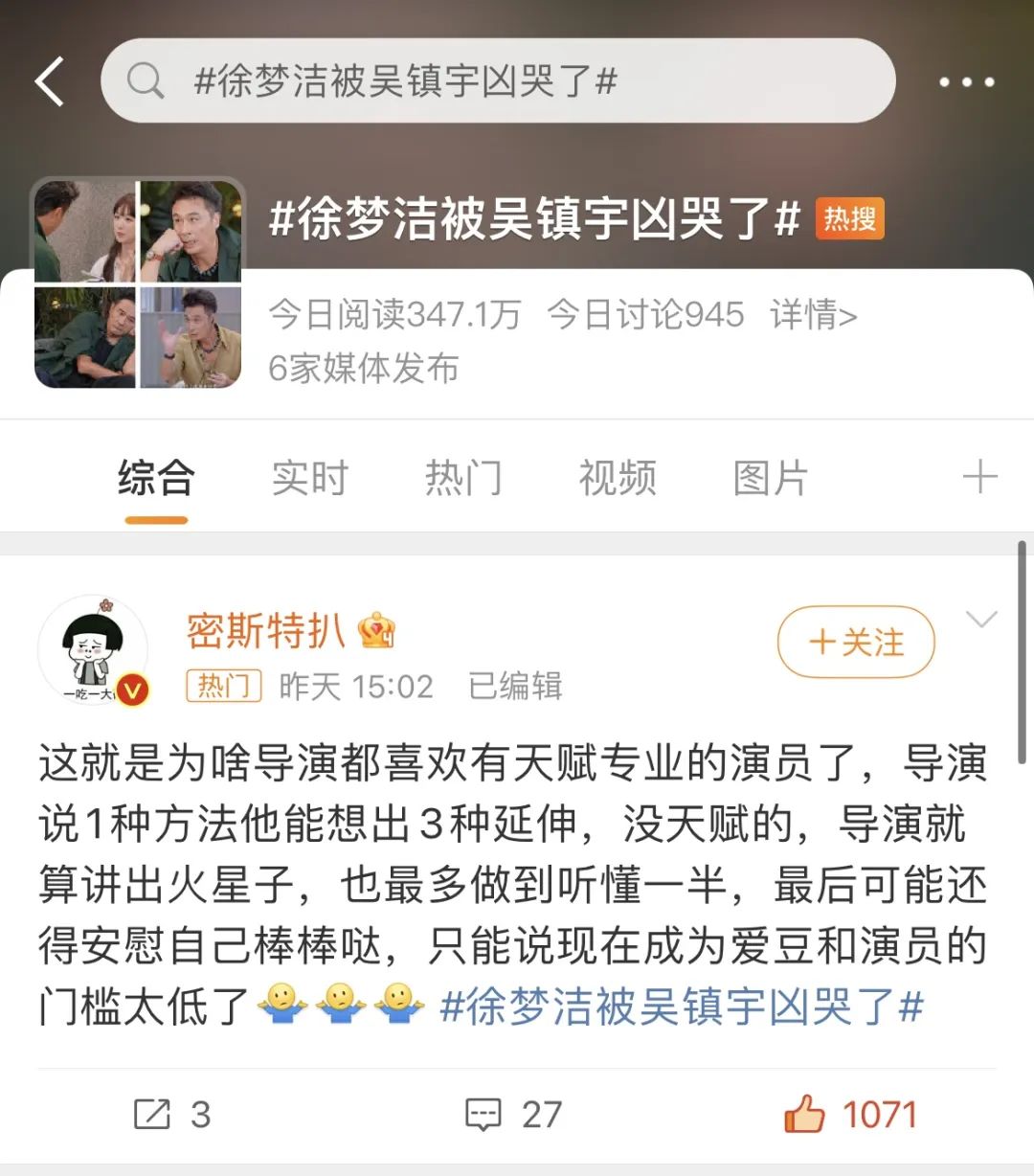The height and width of the screenshot is (1176, 1034).
Task: Tap the search magnifier icon
Action: point(146,81)
